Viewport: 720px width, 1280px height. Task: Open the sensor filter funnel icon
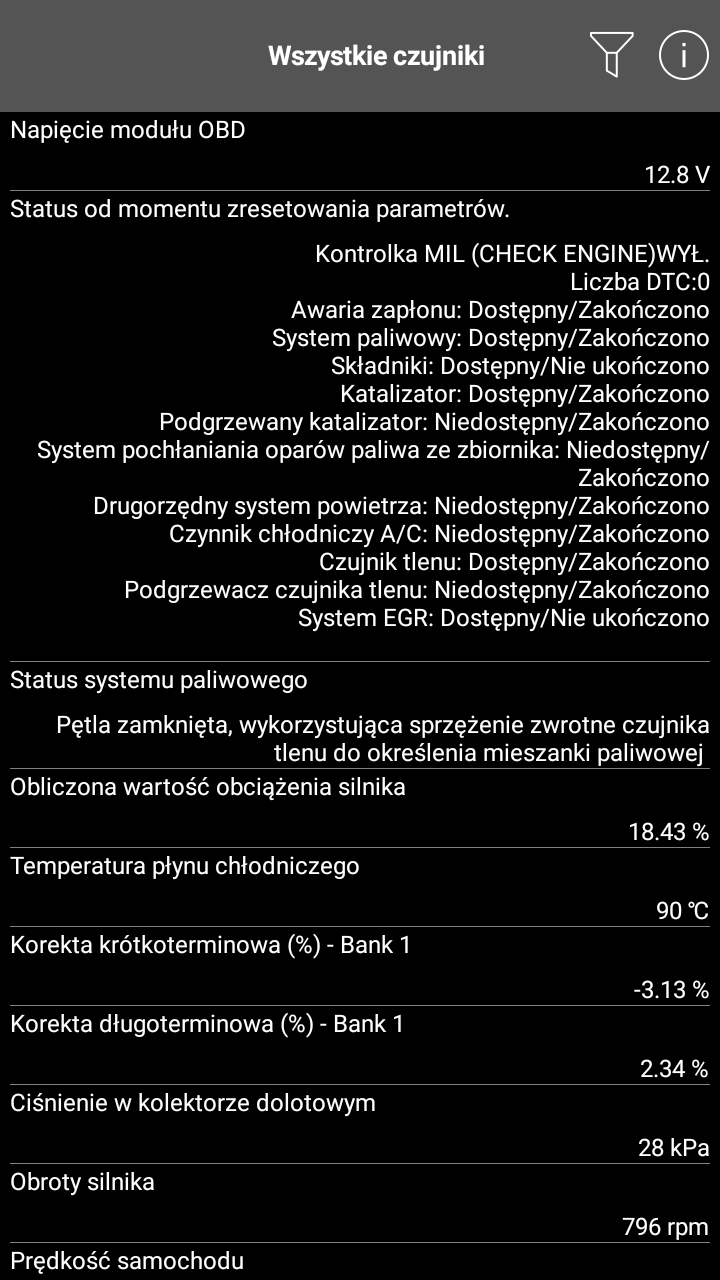point(611,54)
